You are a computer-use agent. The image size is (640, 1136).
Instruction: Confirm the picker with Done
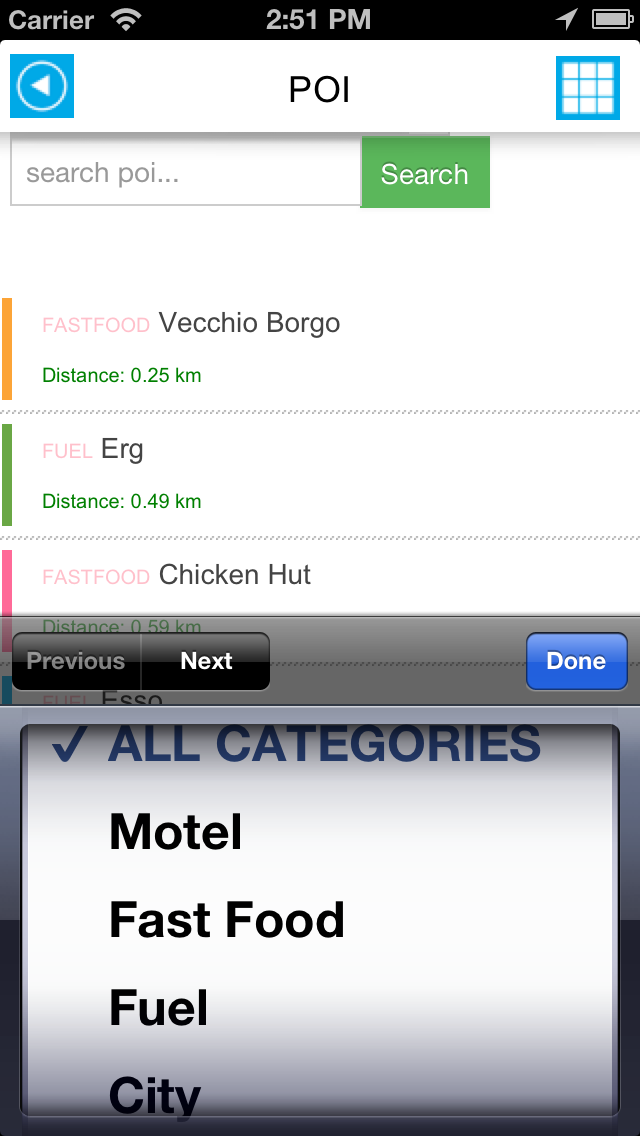pyautogui.click(x=577, y=661)
